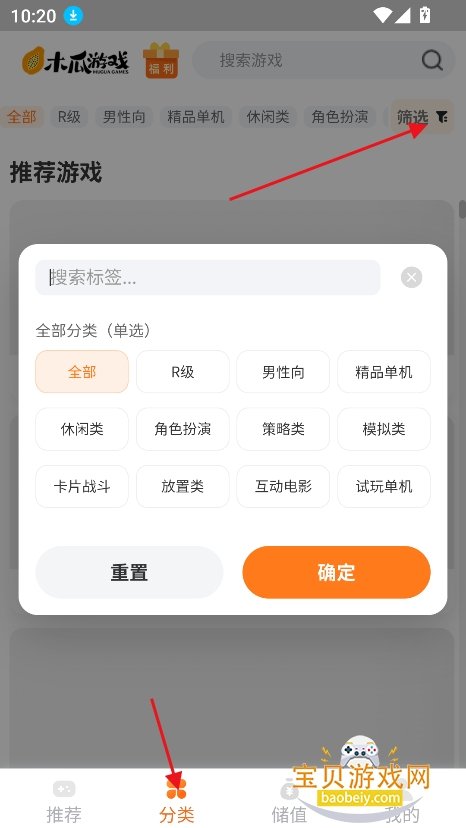The width and height of the screenshot is (466, 828).
Task: Tap the search tags input field
Action: 208,277
